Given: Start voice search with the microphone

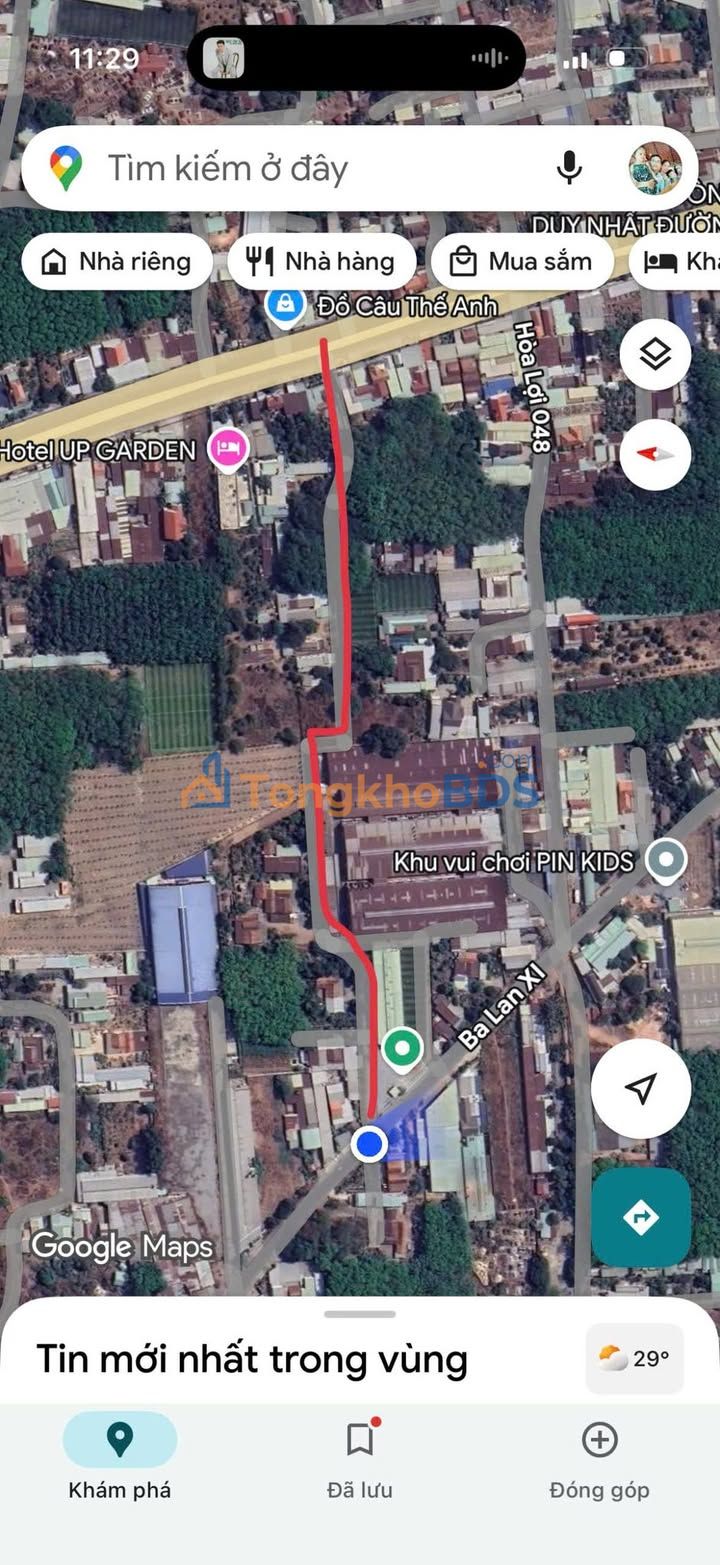Looking at the screenshot, I should click(569, 168).
